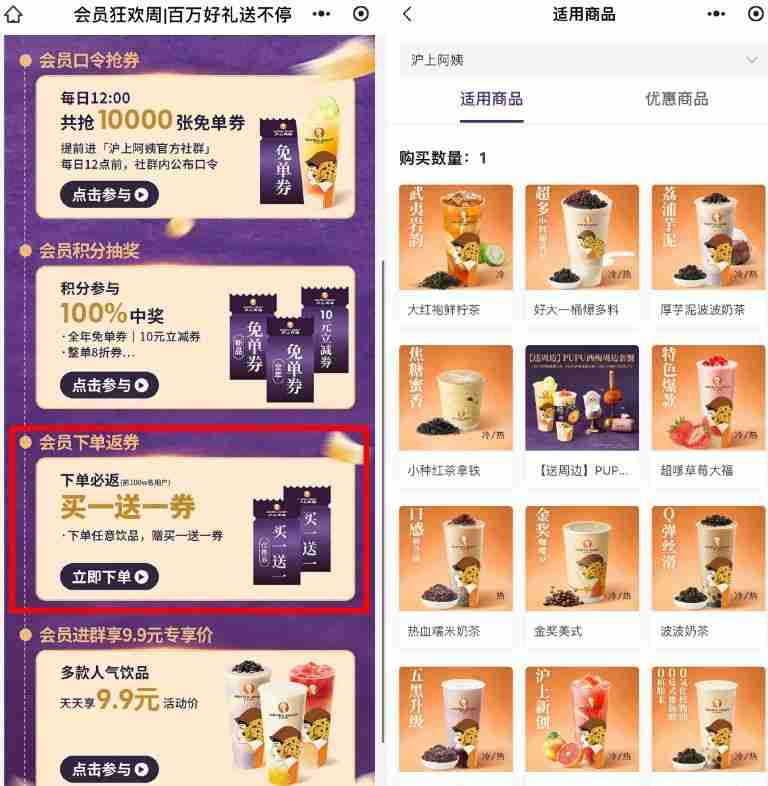Tap 点击参与 under 9.9元专享价
The width and height of the screenshot is (768, 786).
point(109,769)
